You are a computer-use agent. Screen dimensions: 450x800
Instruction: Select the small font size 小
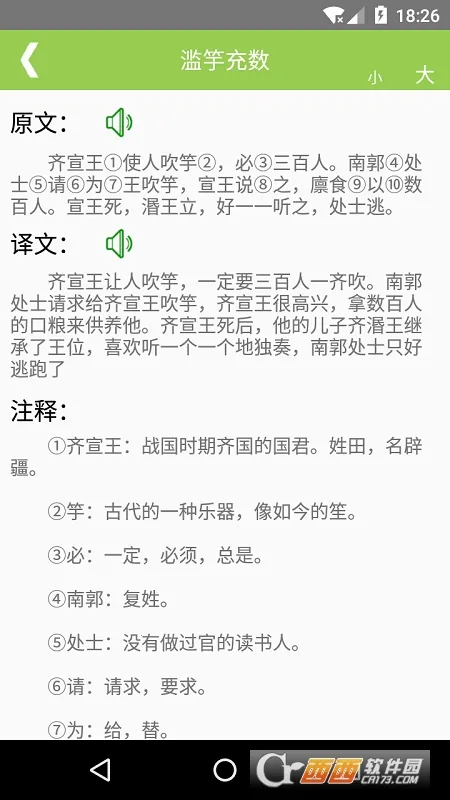point(375,78)
